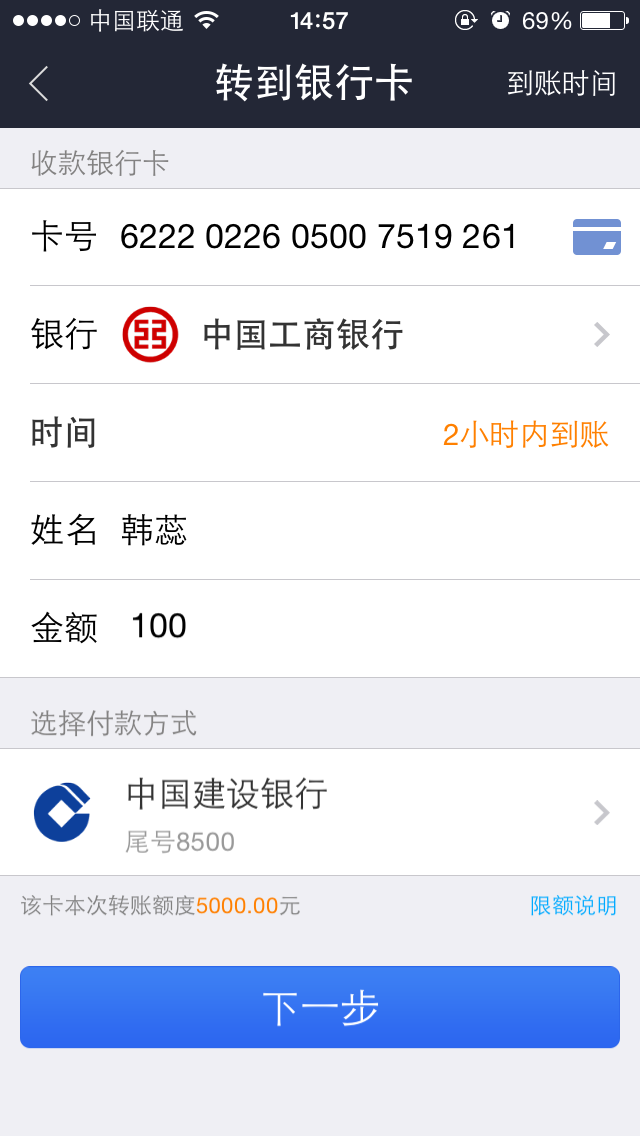
Task: Tap the card number field
Action: [318, 237]
